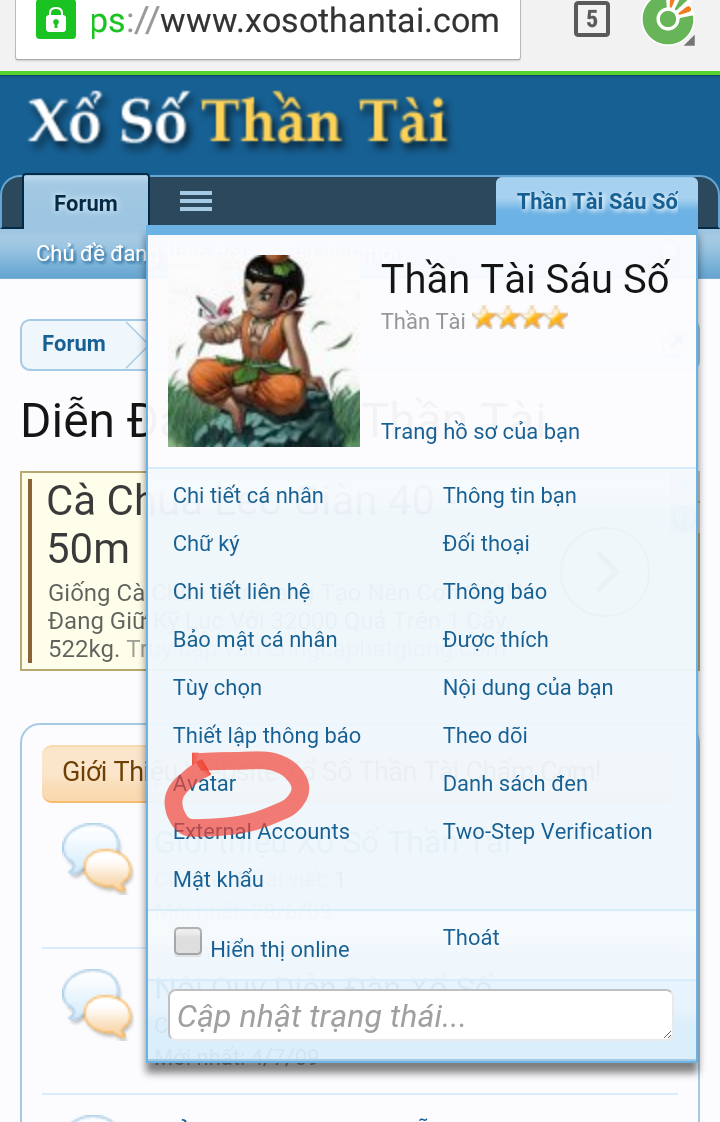
Task: Open Bảo mật cá nhân settings
Action: pos(255,640)
